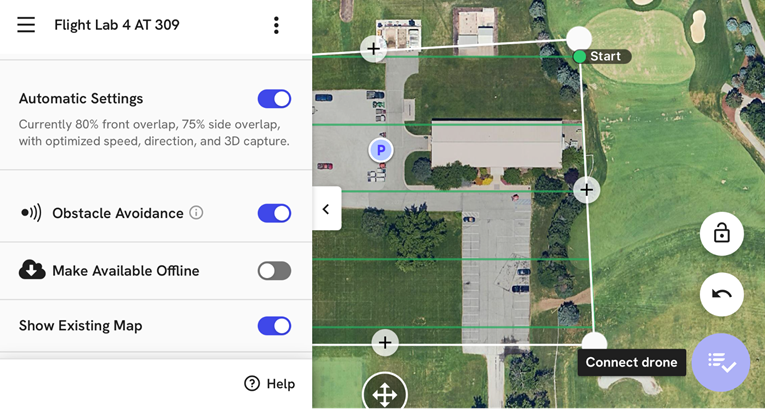765x411 pixels.
Task: Open the three-dot overflow menu
Action: pos(276,25)
